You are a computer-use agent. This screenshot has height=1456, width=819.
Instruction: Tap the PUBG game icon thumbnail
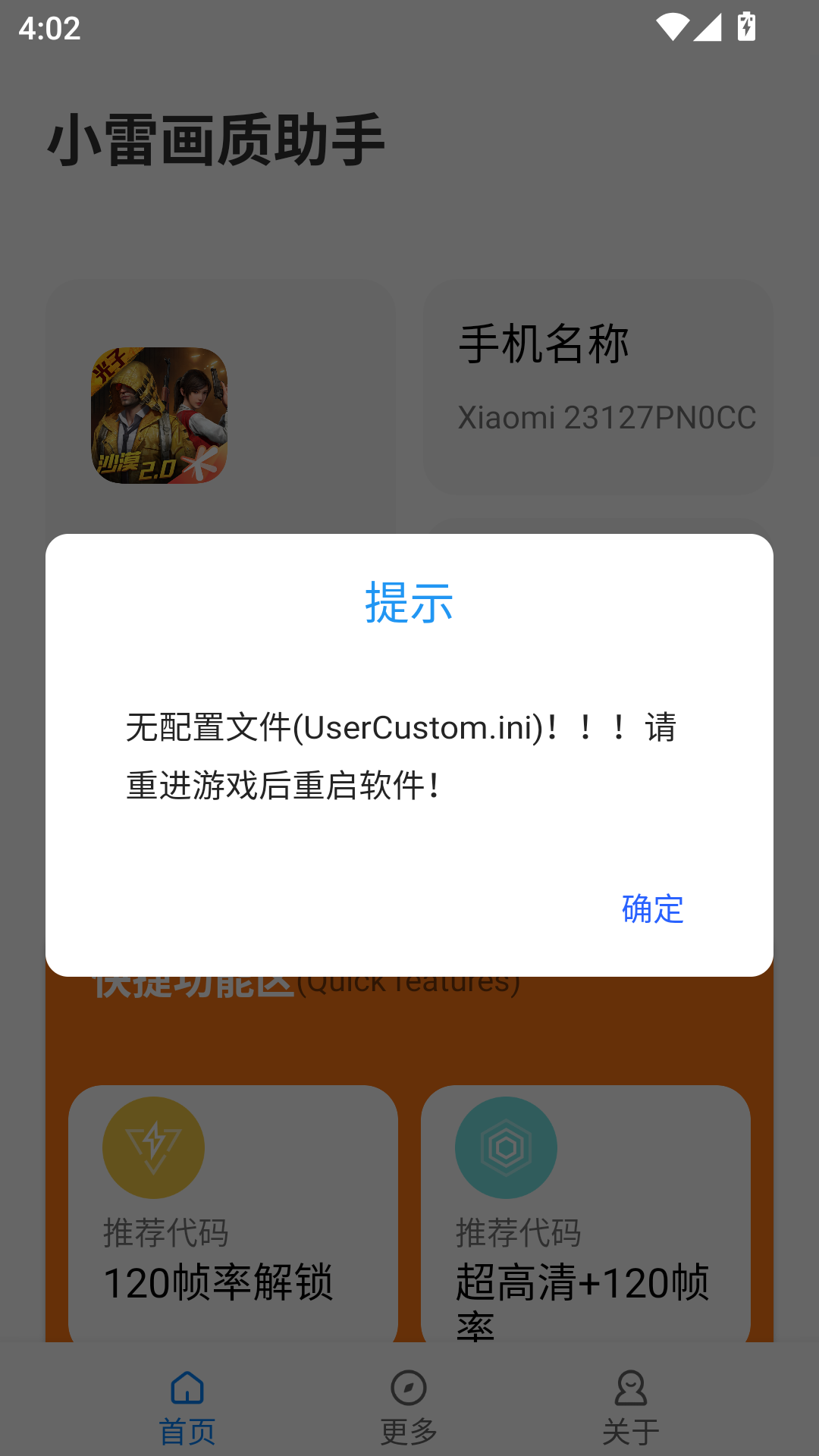pos(158,417)
